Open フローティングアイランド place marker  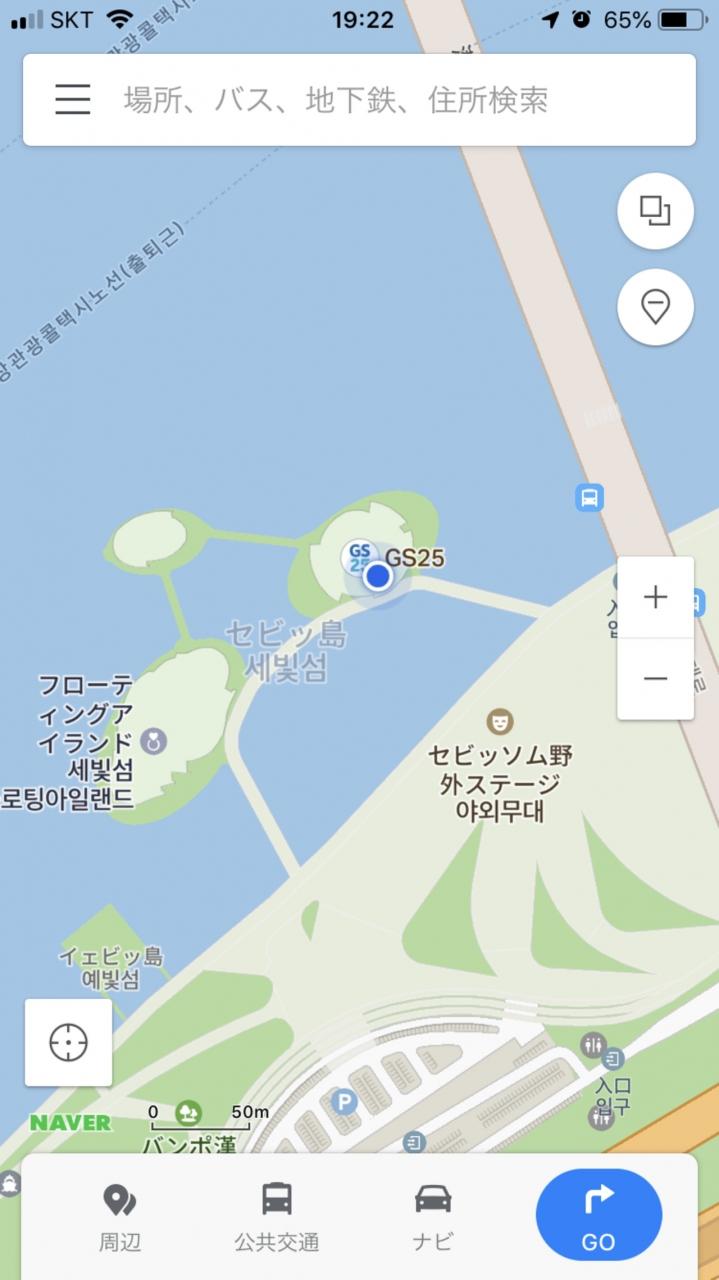pyautogui.click(x=155, y=742)
